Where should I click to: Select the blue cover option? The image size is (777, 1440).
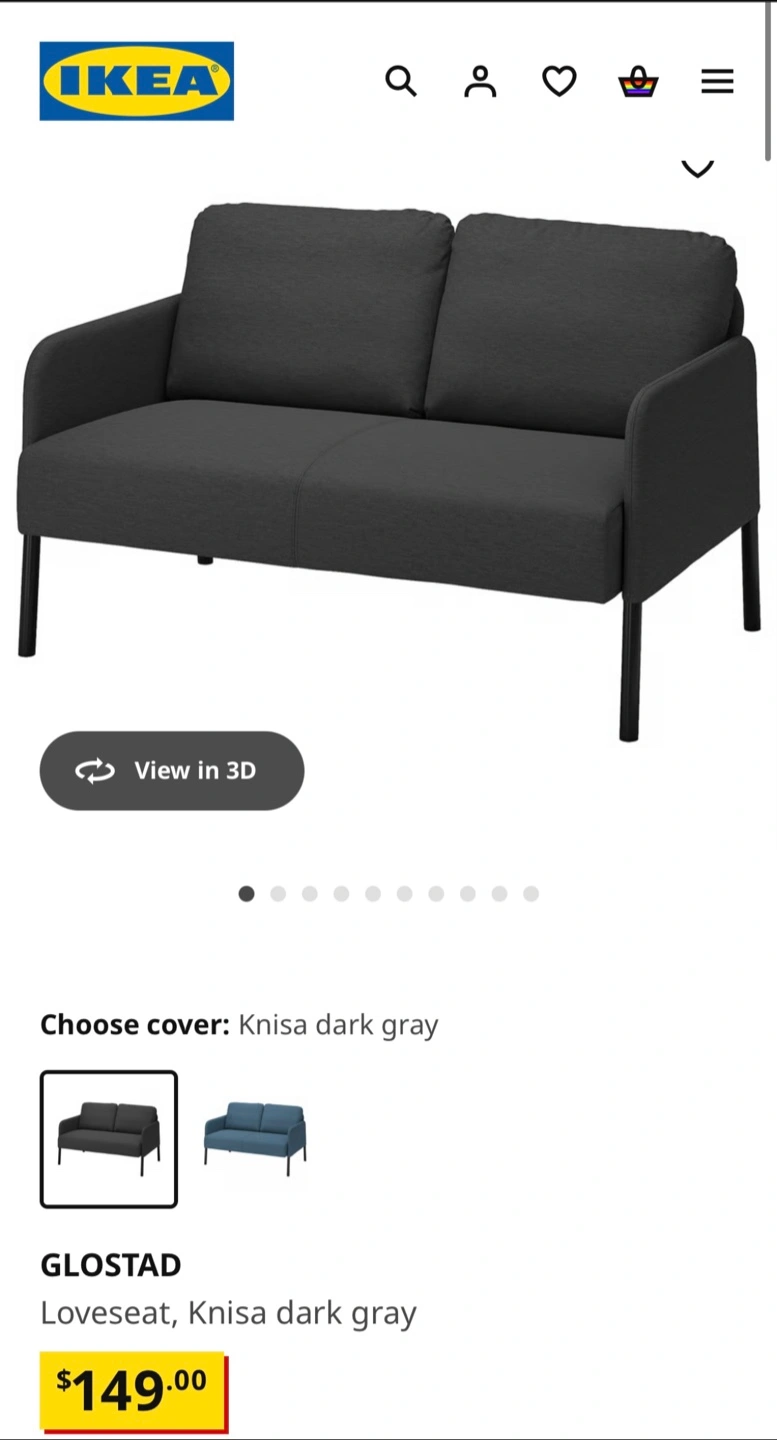point(255,1139)
